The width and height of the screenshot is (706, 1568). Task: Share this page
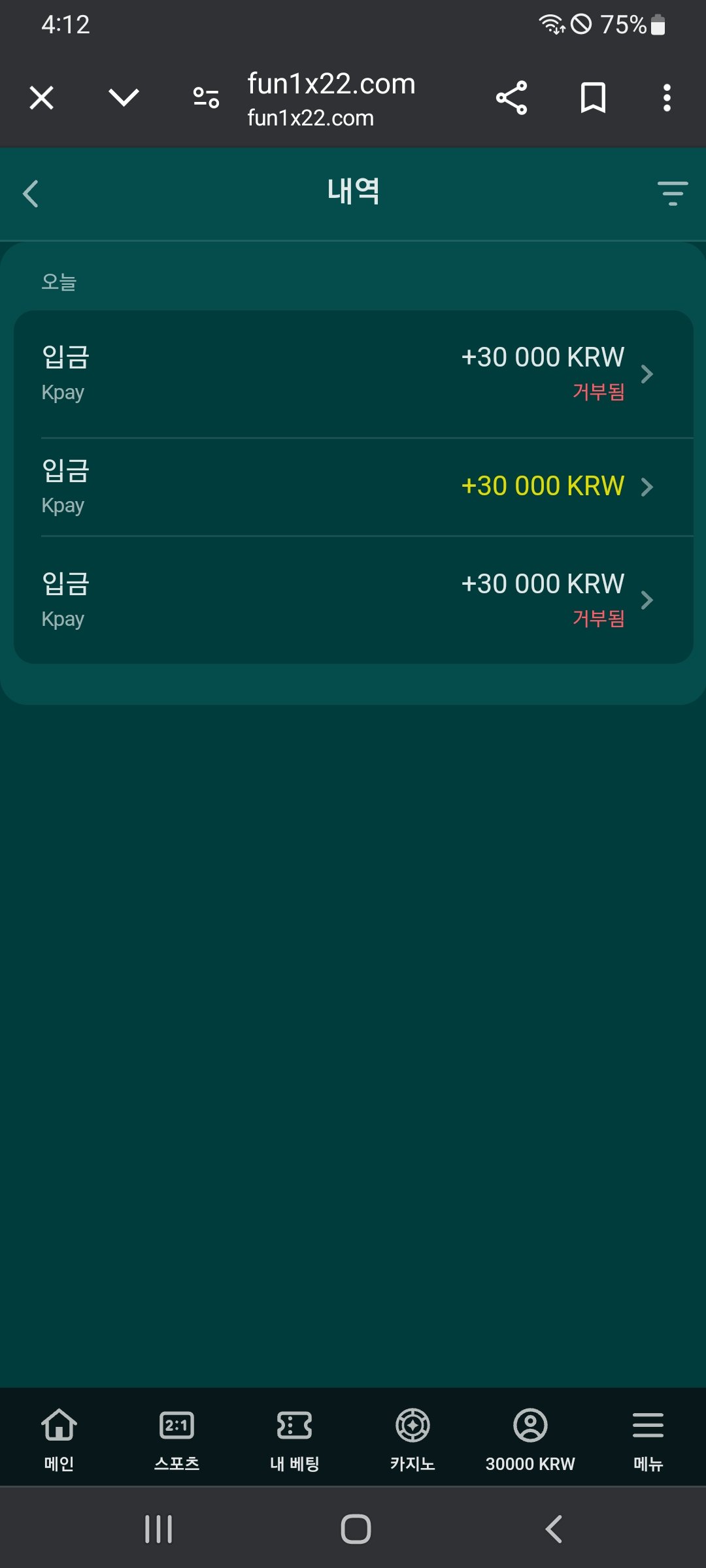point(511,99)
